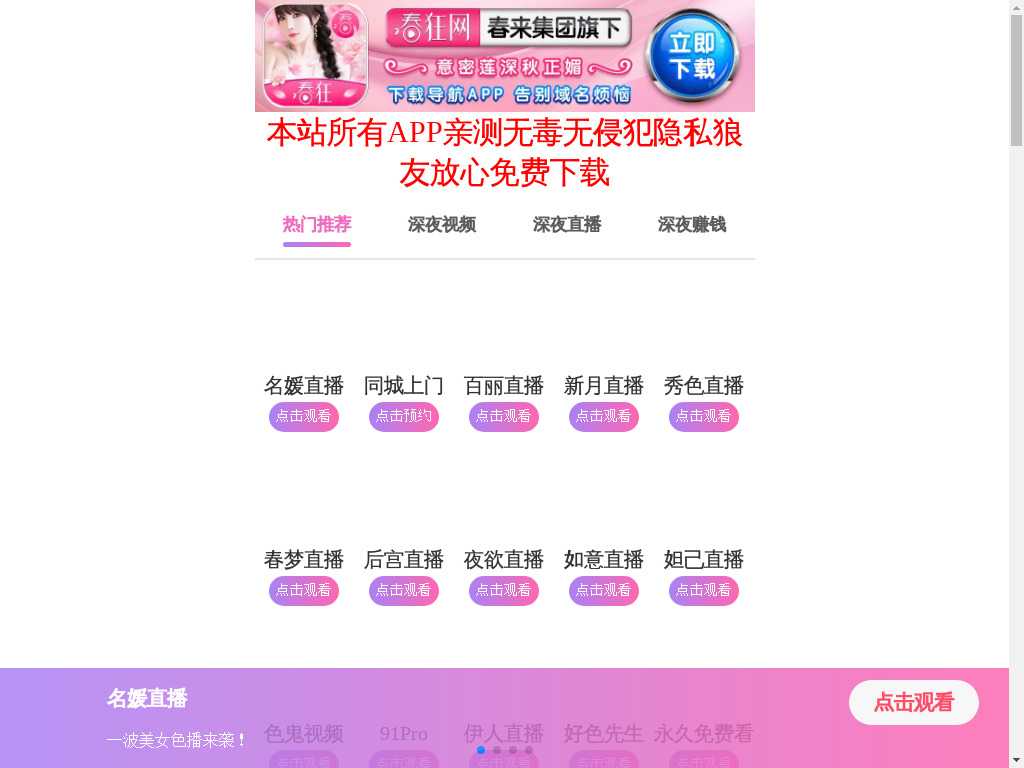Tap 点击观看 under 如意直播
Viewport: 1024px width, 768px height.
click(604, 590)
